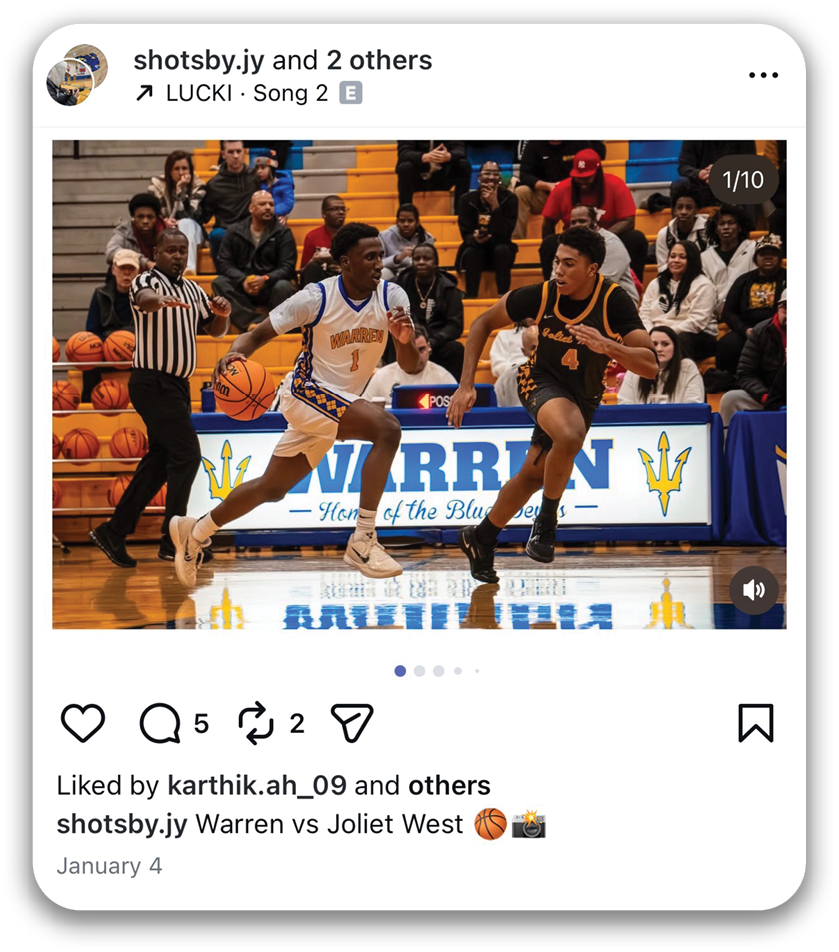Open the comments on this post

[160, 723]
